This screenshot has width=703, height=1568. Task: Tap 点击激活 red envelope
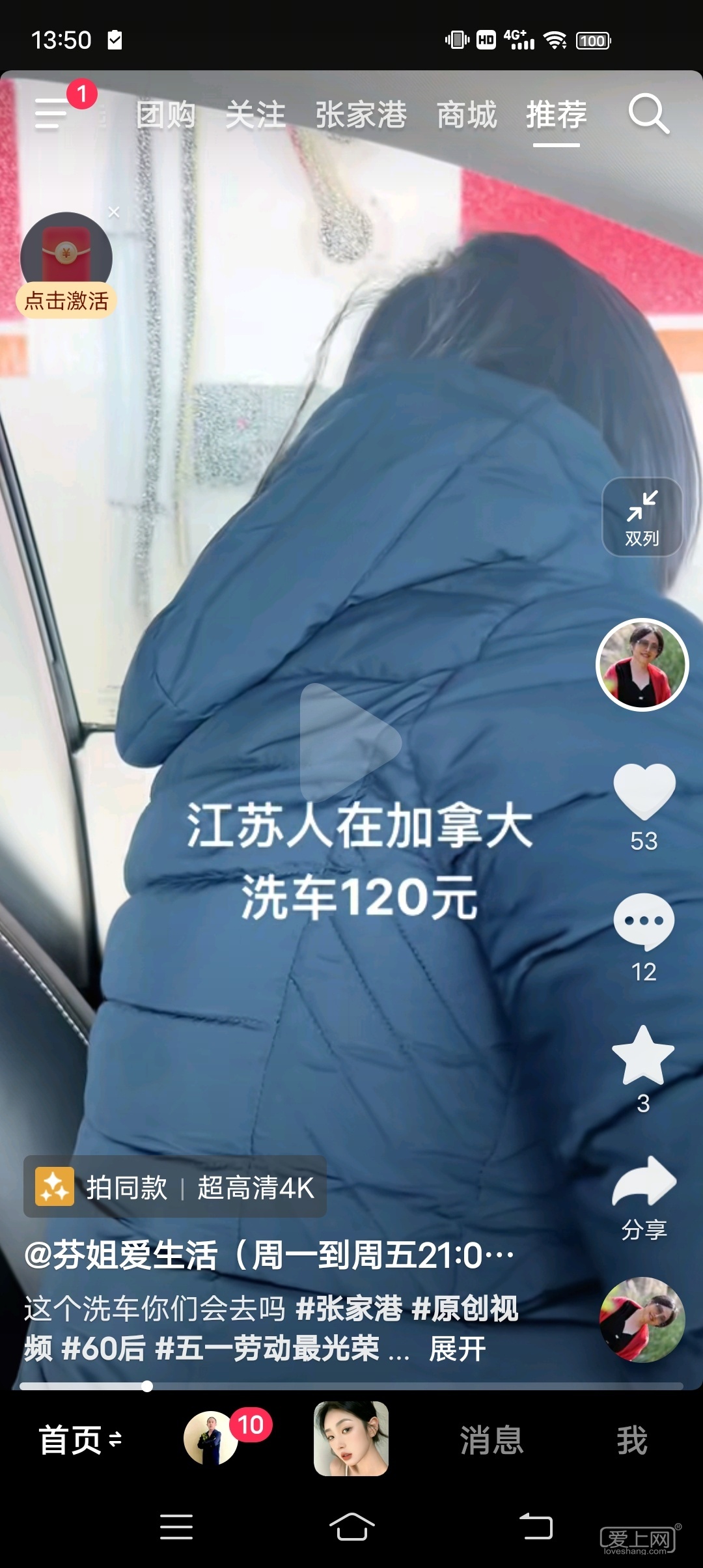click(66, 300)
